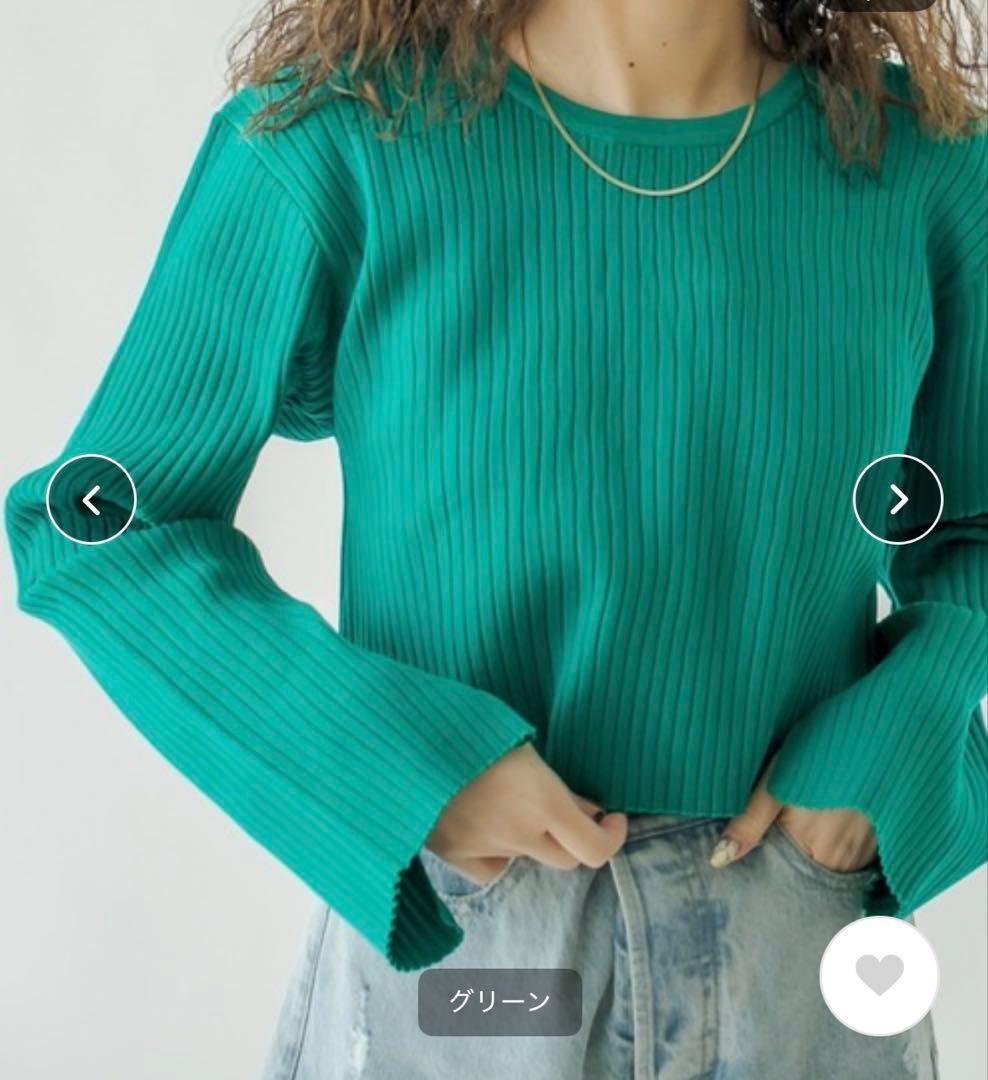
Task: Show the next product image
Action: click(898, 499)
